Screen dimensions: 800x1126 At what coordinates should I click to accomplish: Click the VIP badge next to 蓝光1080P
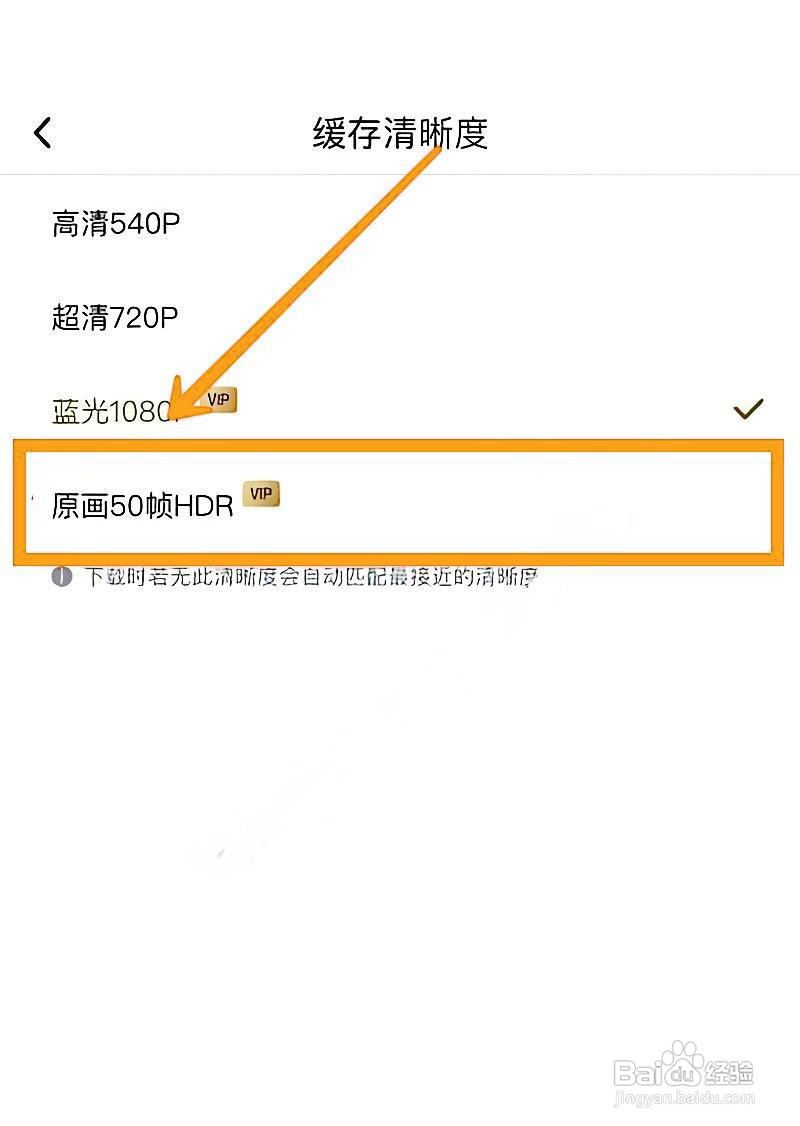[219, 400]
